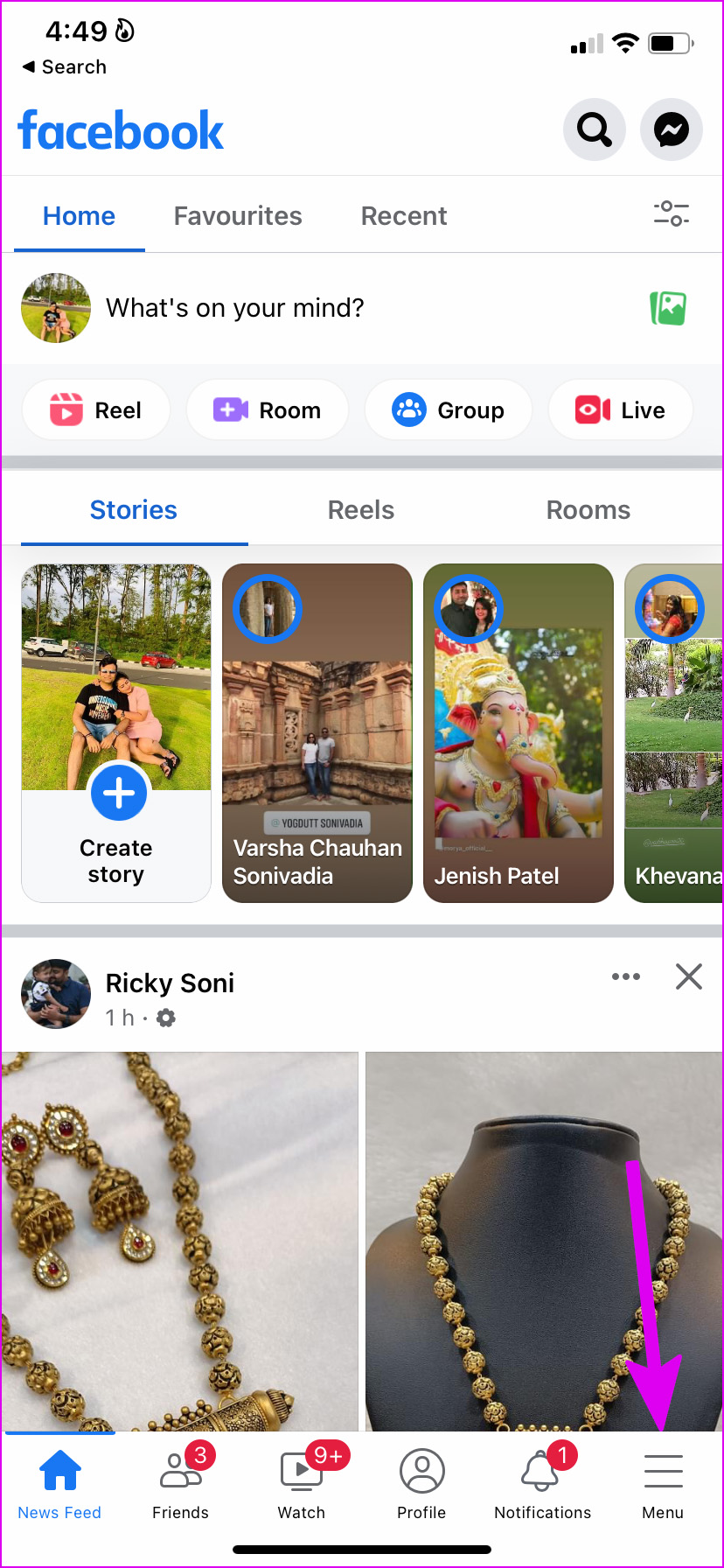The width and height of the screenshot is (724, 1568).
Task: Start a Live video
Action: [x=621, y=409]
